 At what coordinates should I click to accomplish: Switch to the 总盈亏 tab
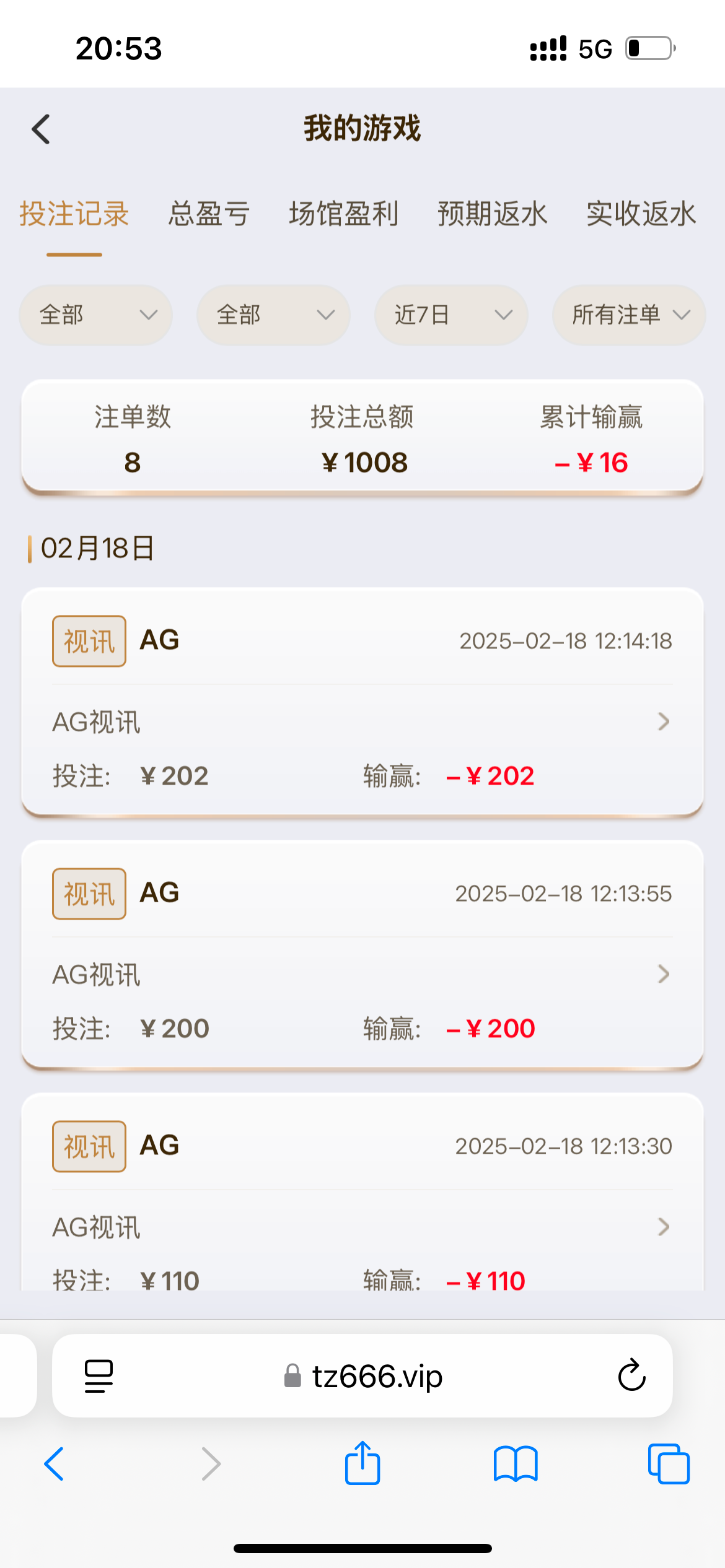point(209,214)
